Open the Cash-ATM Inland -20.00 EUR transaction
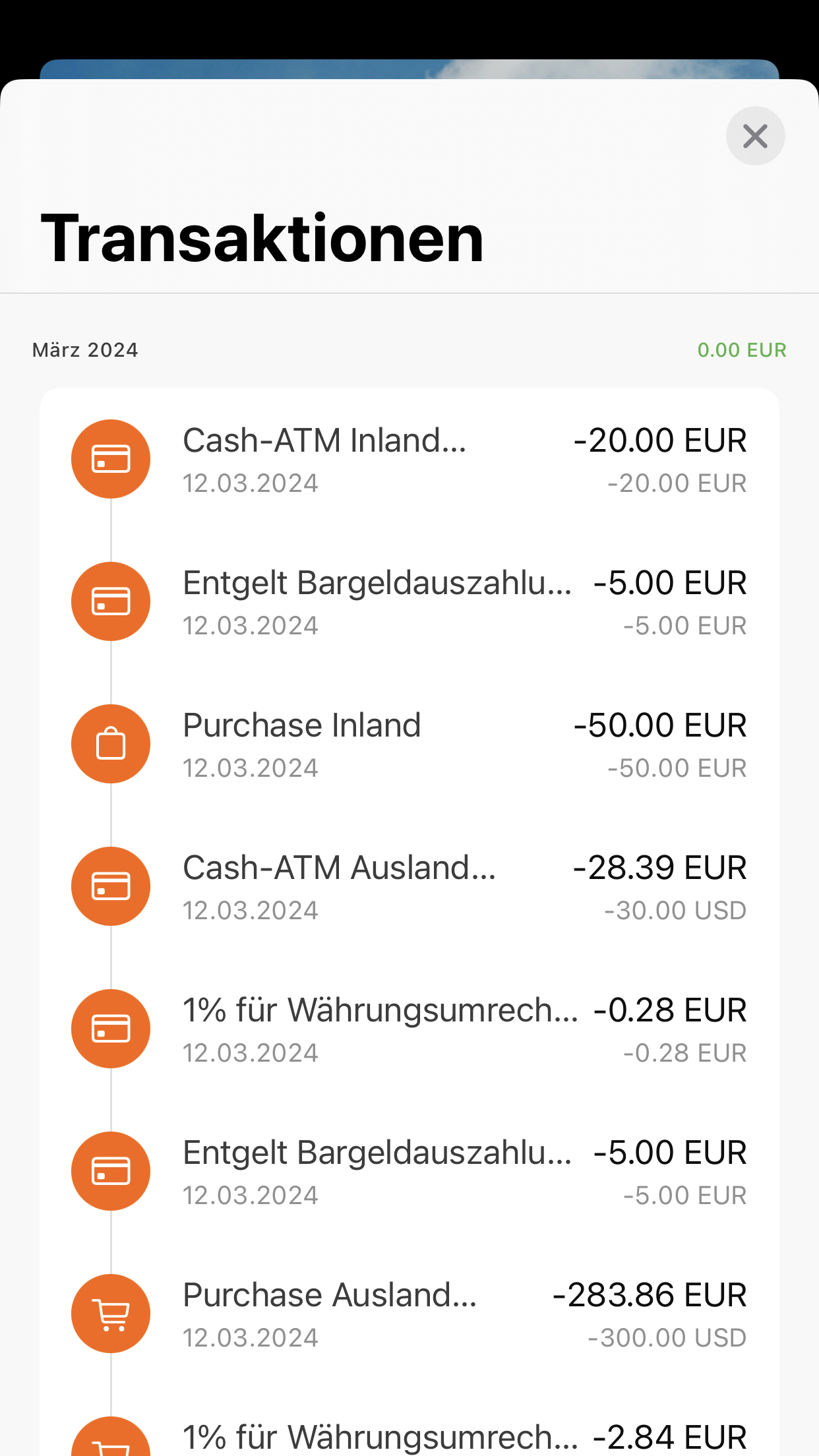The image size is (819, 1456). (409, 459)
